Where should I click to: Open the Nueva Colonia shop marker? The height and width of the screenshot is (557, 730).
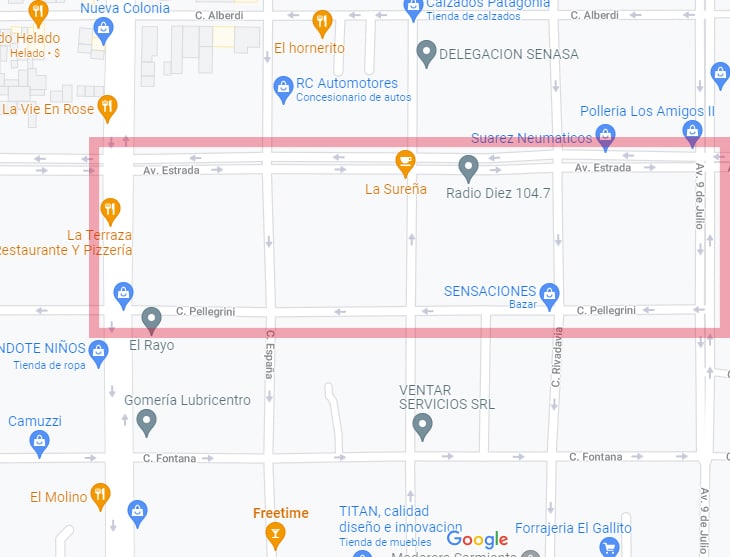tap(102, 30)
